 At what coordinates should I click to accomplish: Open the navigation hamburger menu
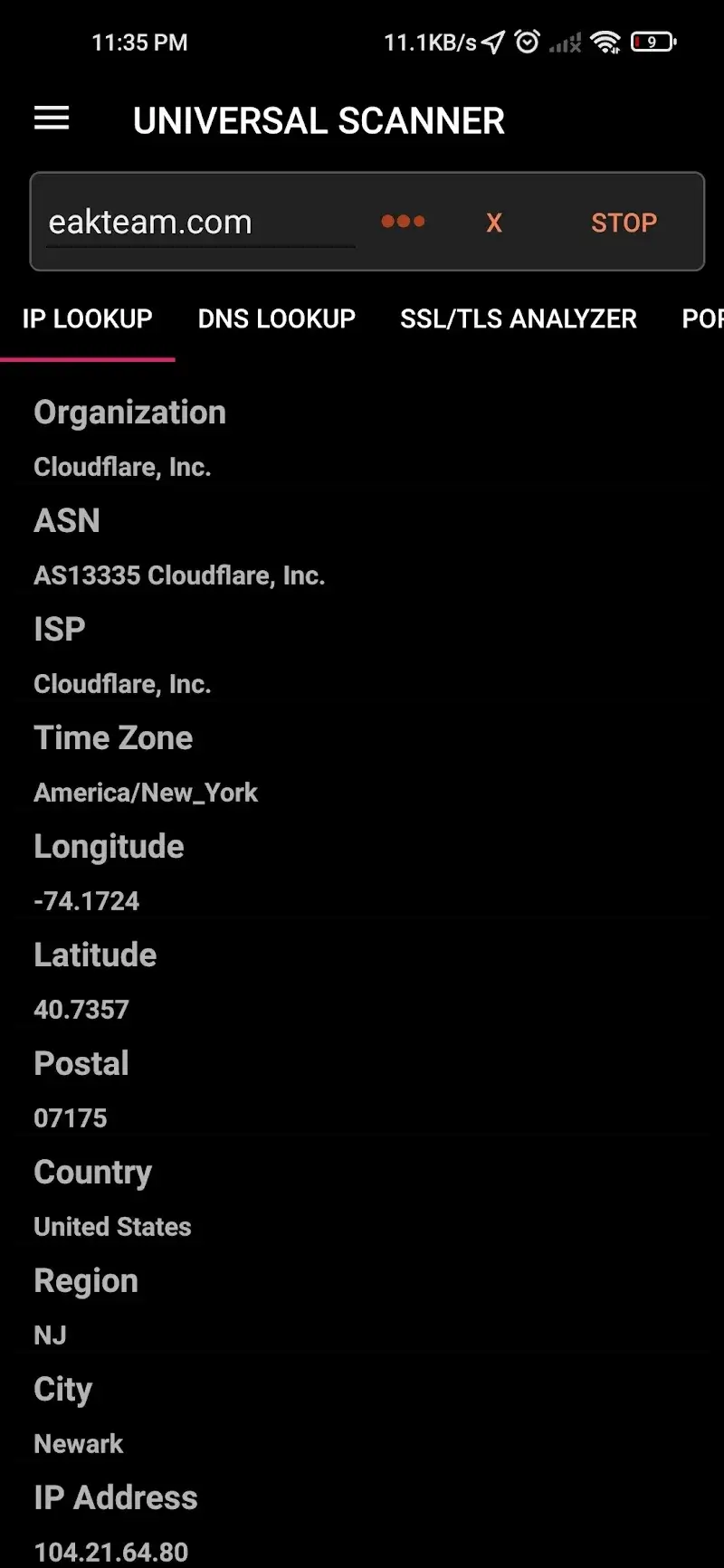pyautogui.click(x=51, y=119)
